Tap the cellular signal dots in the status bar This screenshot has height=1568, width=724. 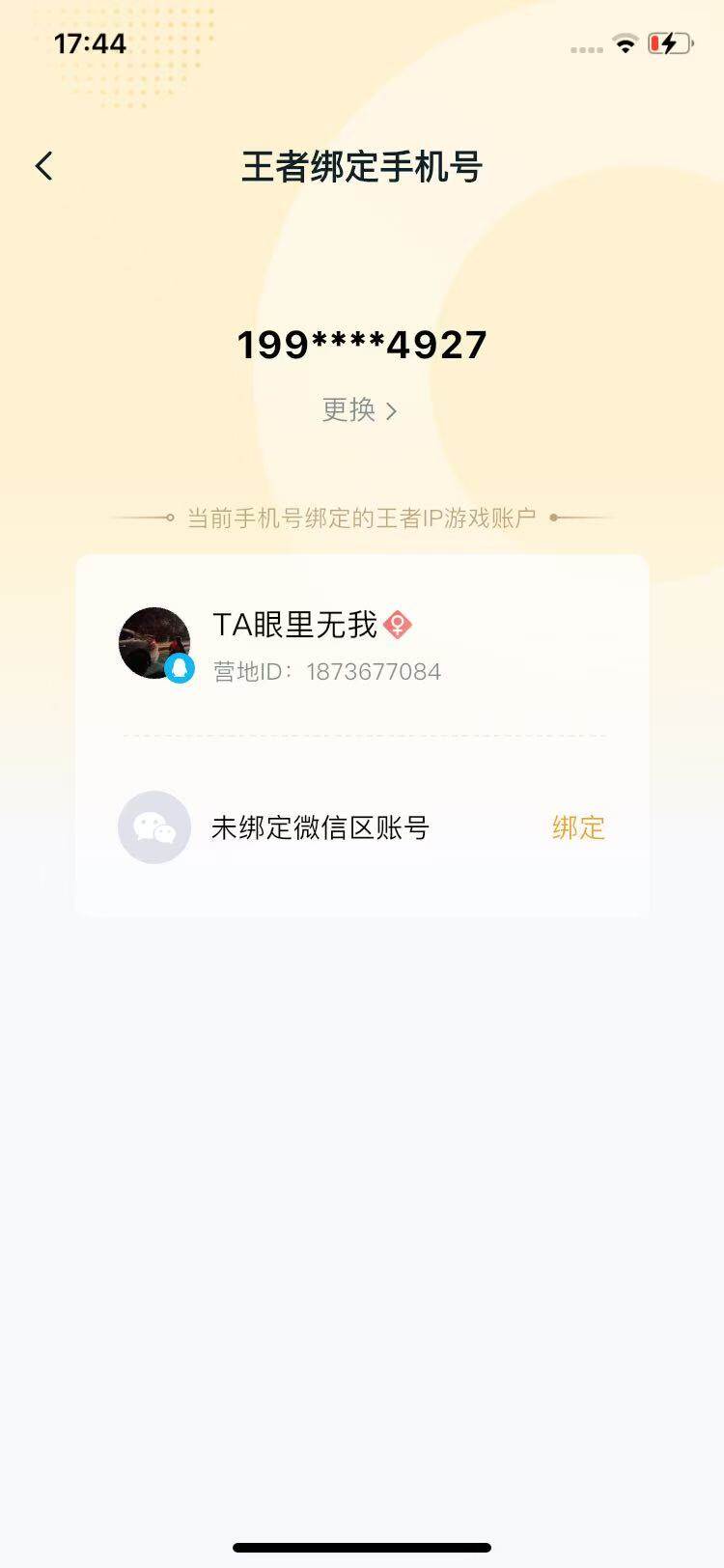[585, 47]
